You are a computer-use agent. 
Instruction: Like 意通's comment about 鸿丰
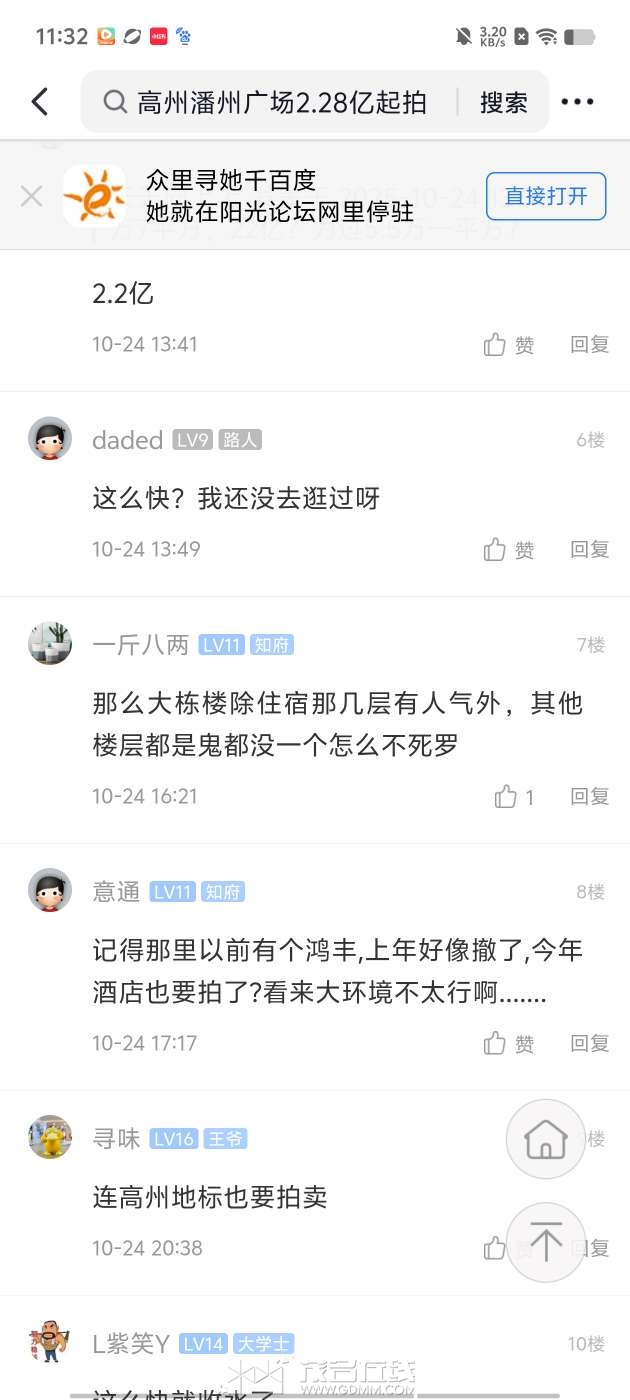(509, 1044)
